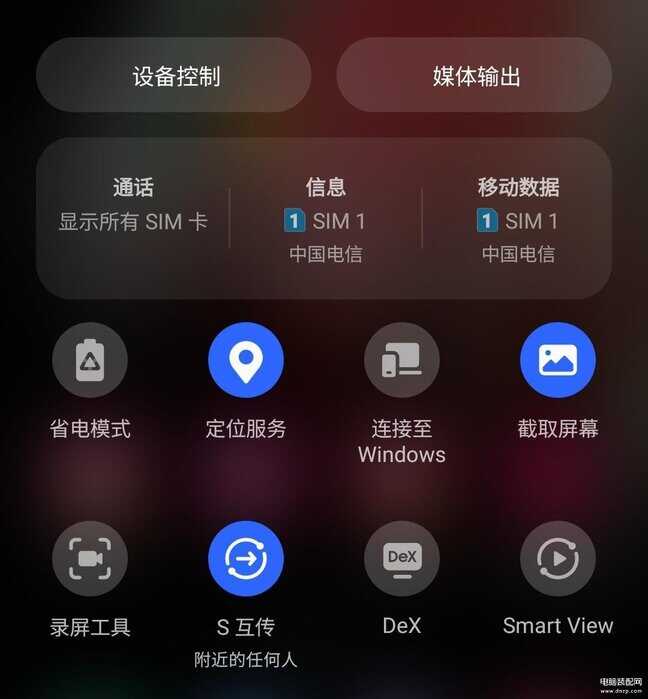Enable 省电模式 power saving mode

(90, 360)
